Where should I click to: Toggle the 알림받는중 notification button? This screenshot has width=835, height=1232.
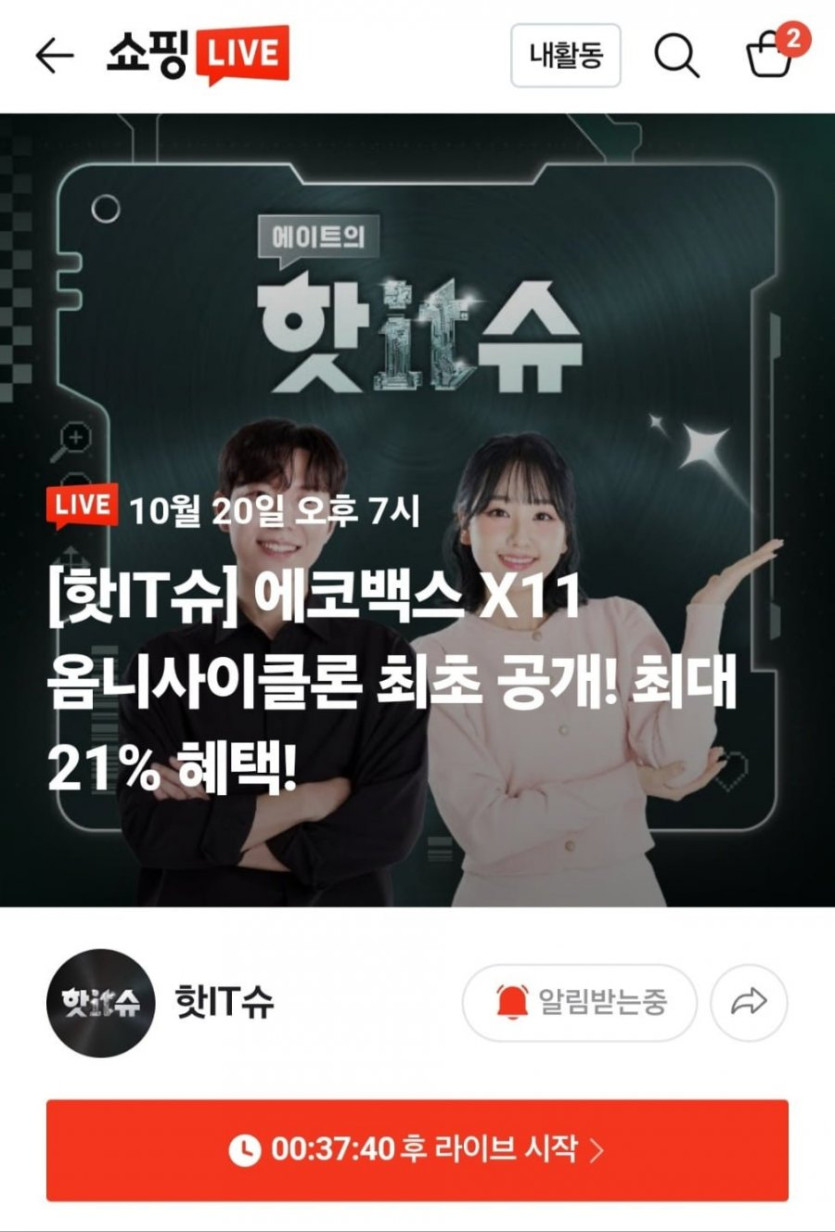(579, 1002)
